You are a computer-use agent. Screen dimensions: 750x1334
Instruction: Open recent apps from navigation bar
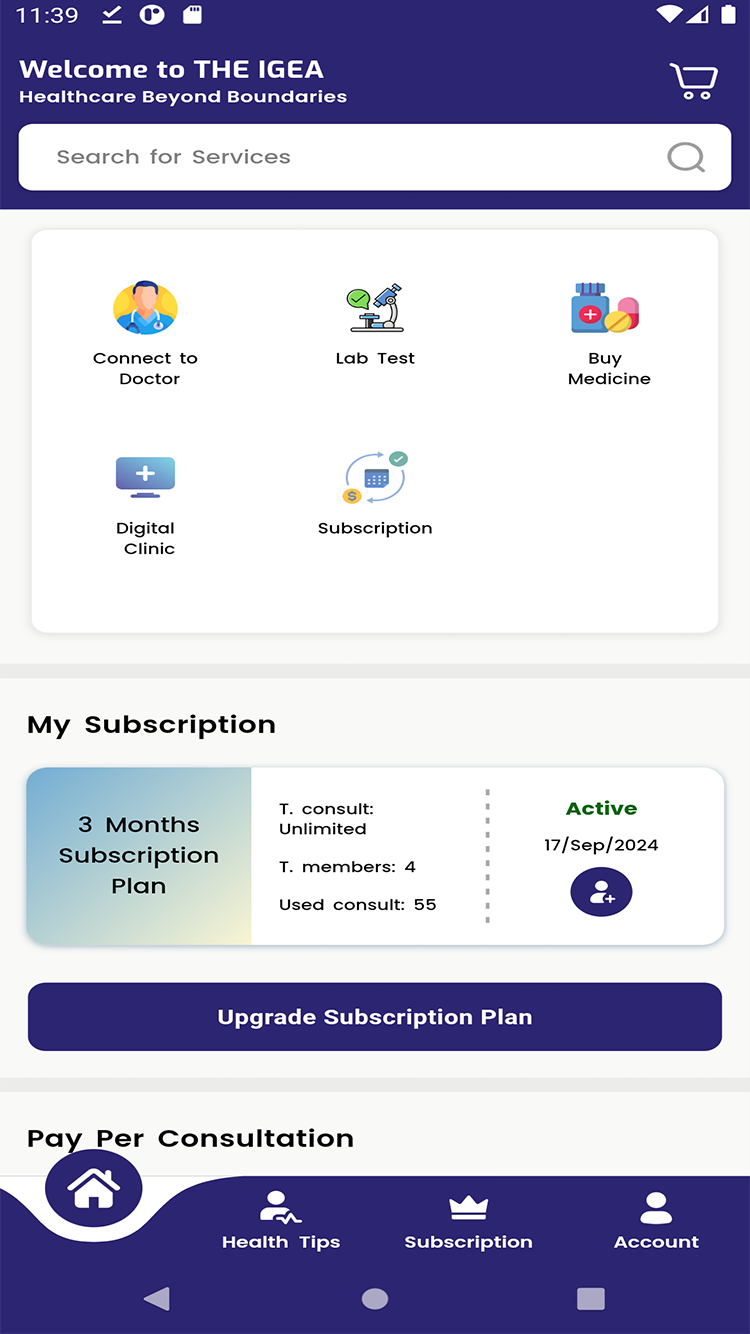tap(591, 1299)
